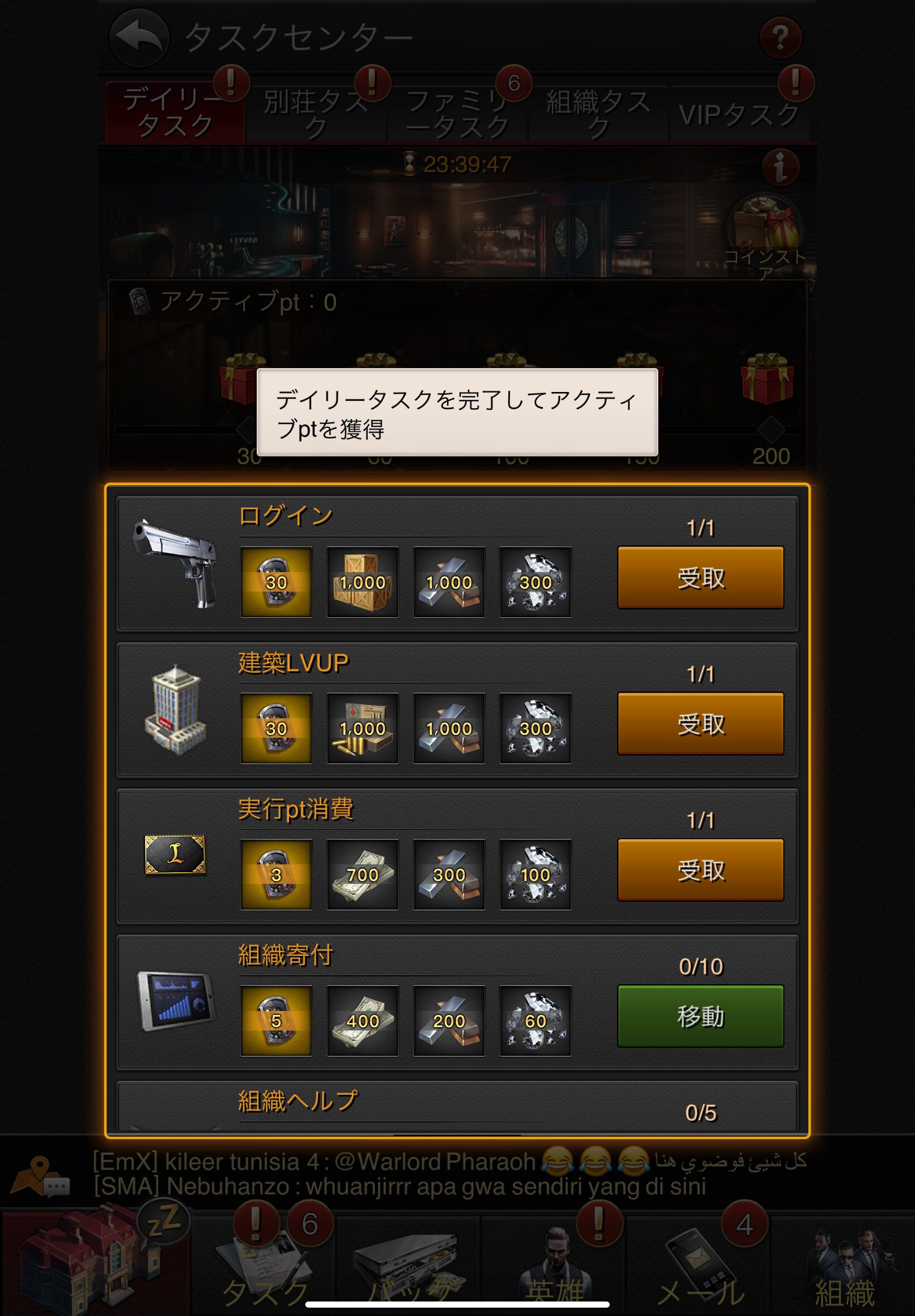Claim the 実行pt消費 task reward
This screenshot has width=915, height=1316.
pos(700,870)
